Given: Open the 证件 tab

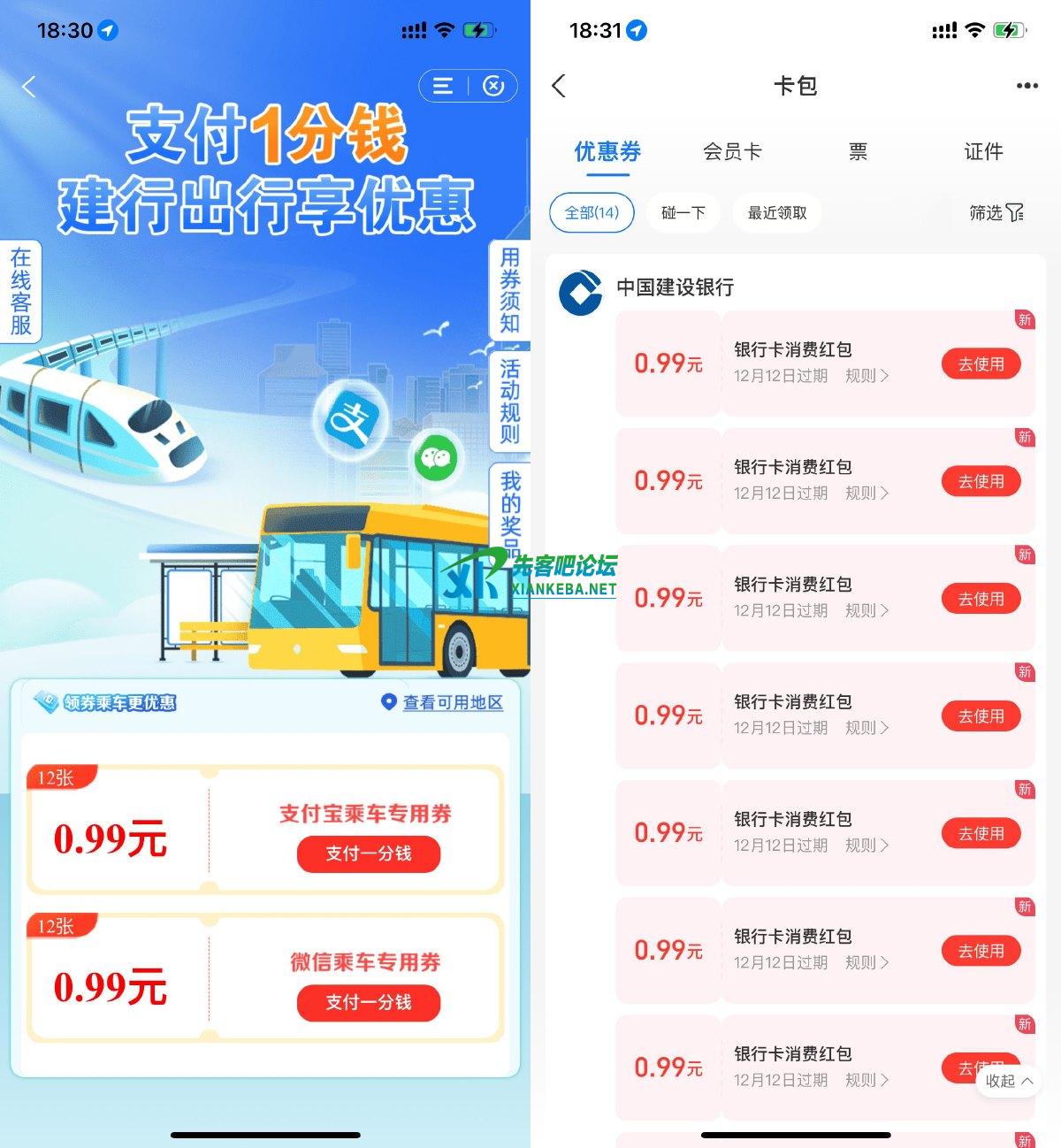Looking at the screenshot, I should [983, 152].
